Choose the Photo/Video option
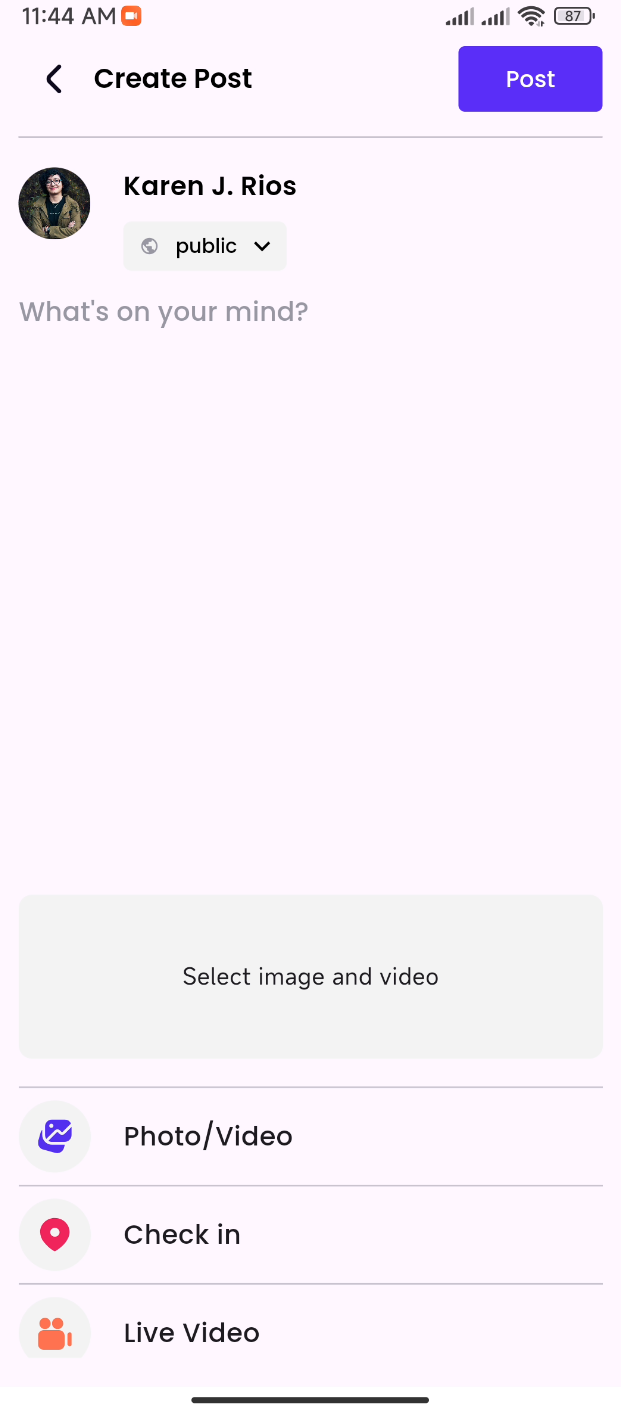Screen dimensions: 621x1404 [x=208, y=1136]
